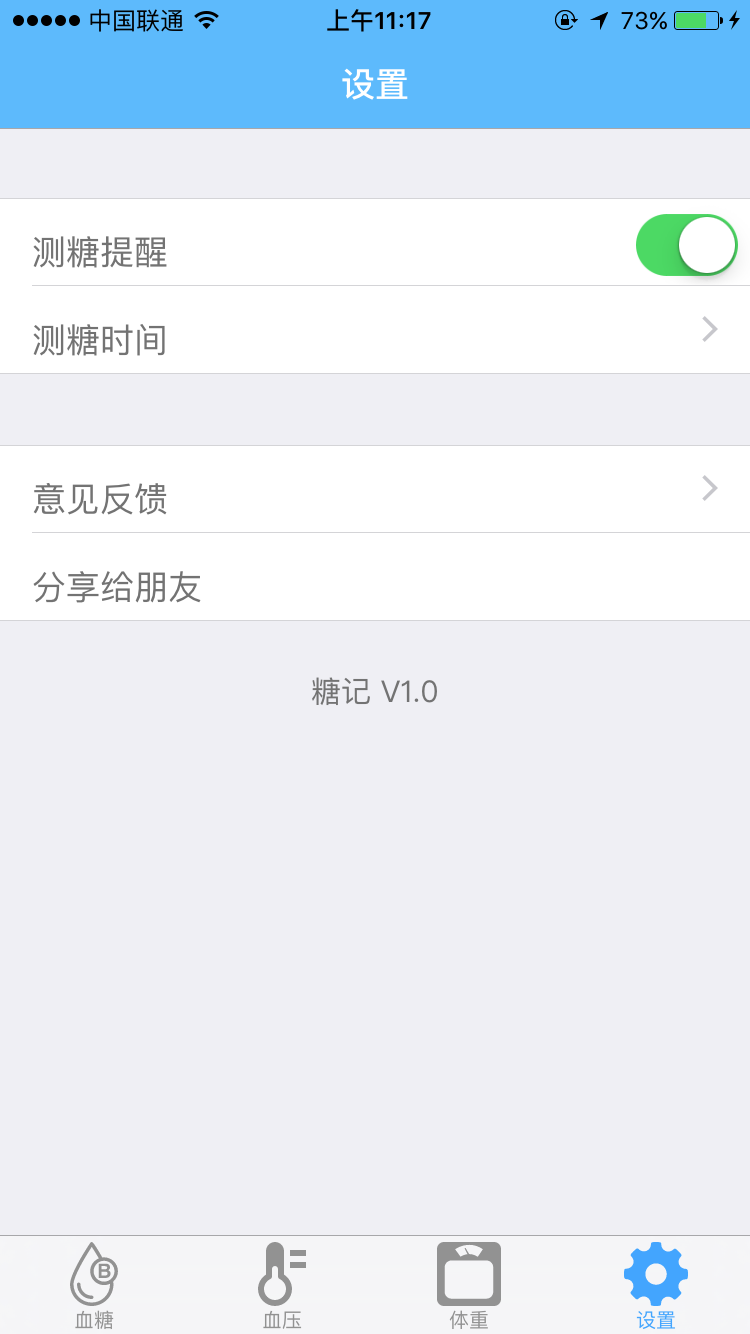
Task: Tap the chevron next to 测糖时间
Action: (x=709, y=329)
